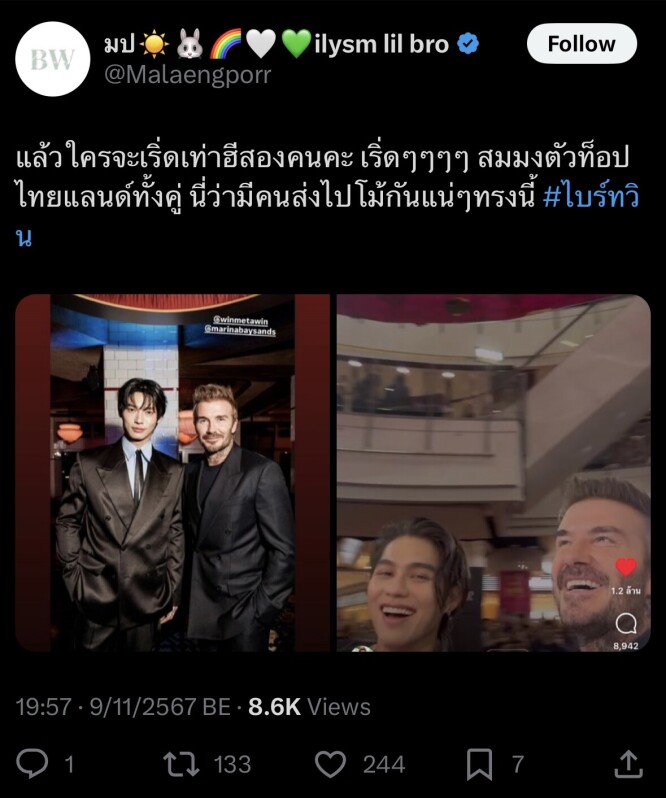Follow the @Malaengporr account
This screenshot has height=798, width=666.
[x=581, y=44]
